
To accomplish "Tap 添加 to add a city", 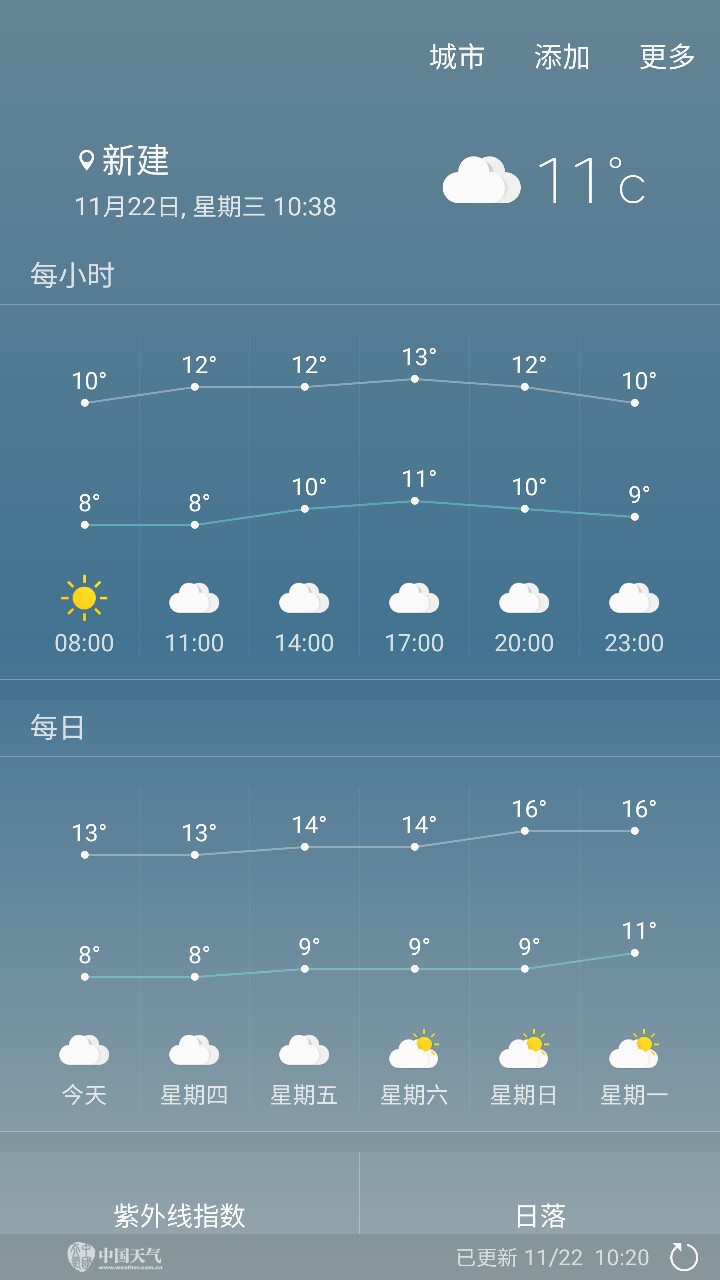I will (562, 57).
